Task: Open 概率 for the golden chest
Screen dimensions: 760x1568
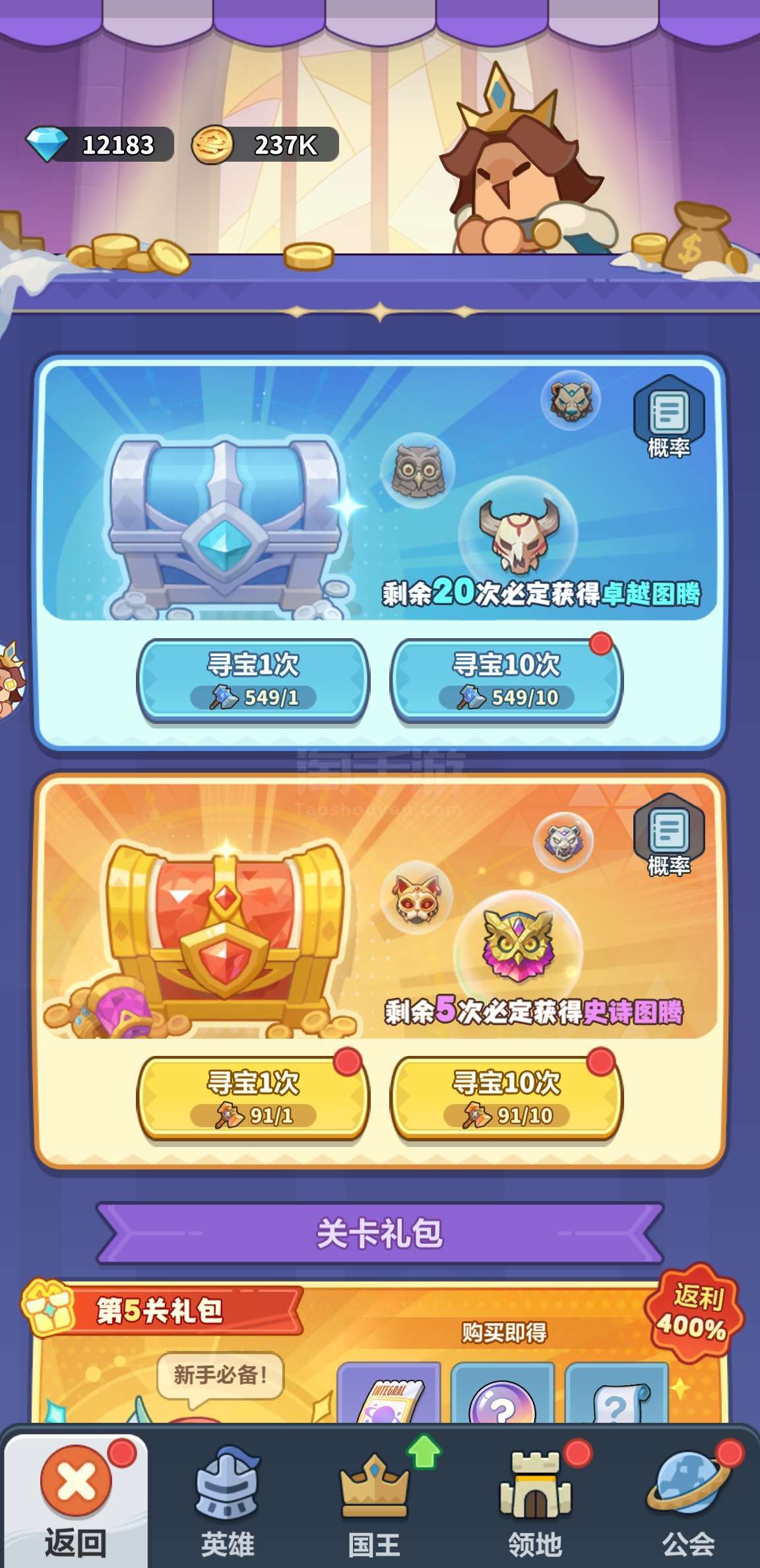Action: [x=669, y=835]
